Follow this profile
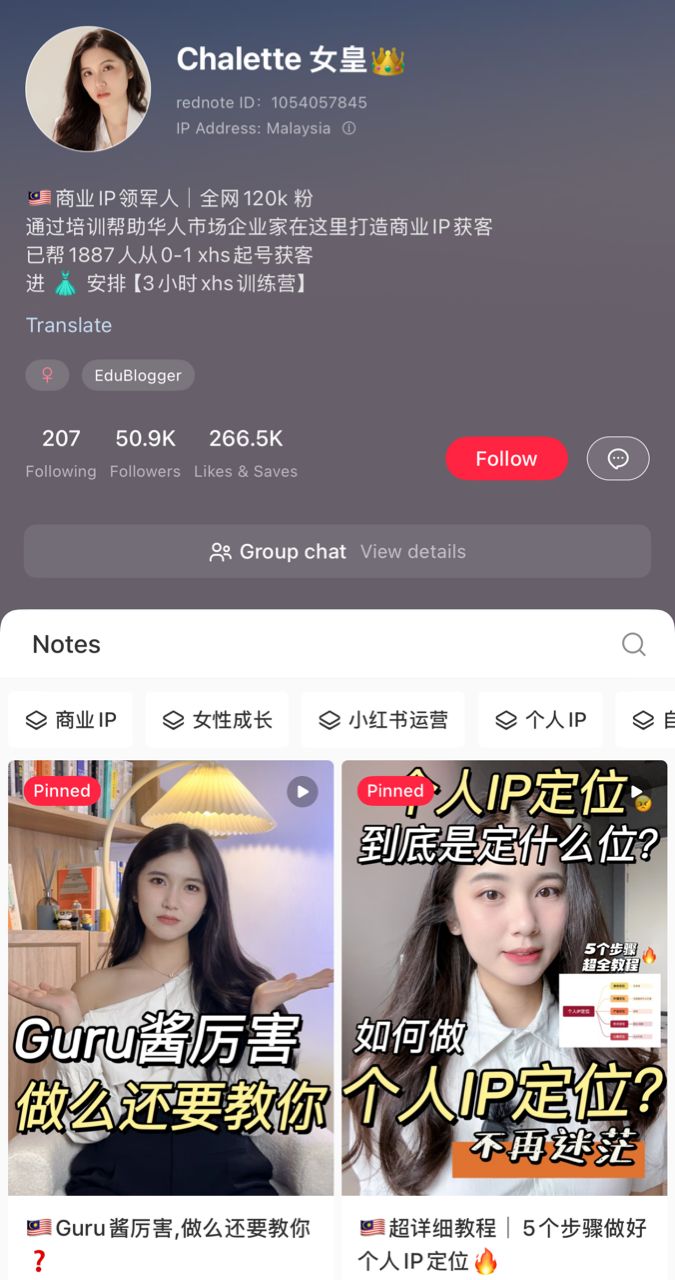 [x=506, y=459]
